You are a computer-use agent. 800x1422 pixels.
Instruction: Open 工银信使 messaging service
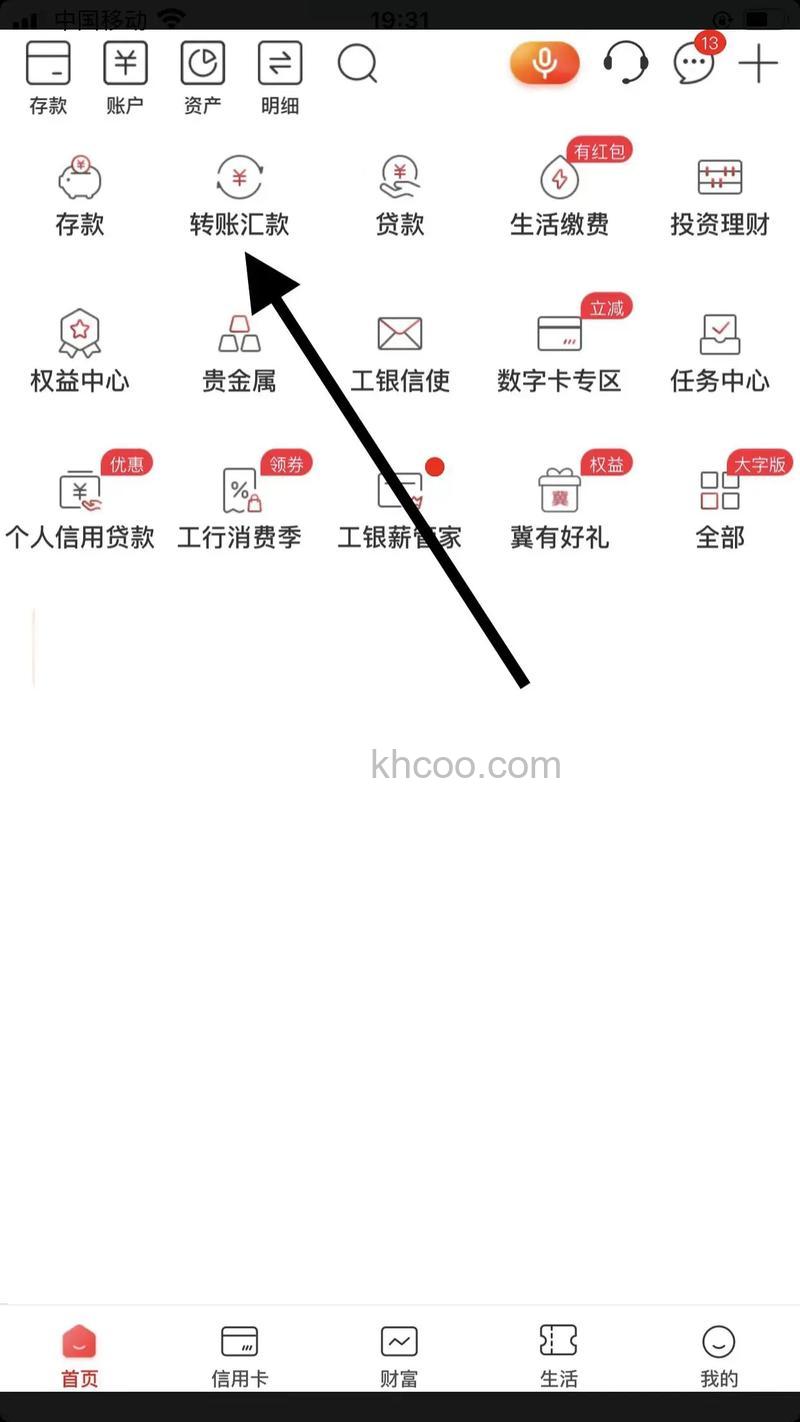tap(400, 350)
